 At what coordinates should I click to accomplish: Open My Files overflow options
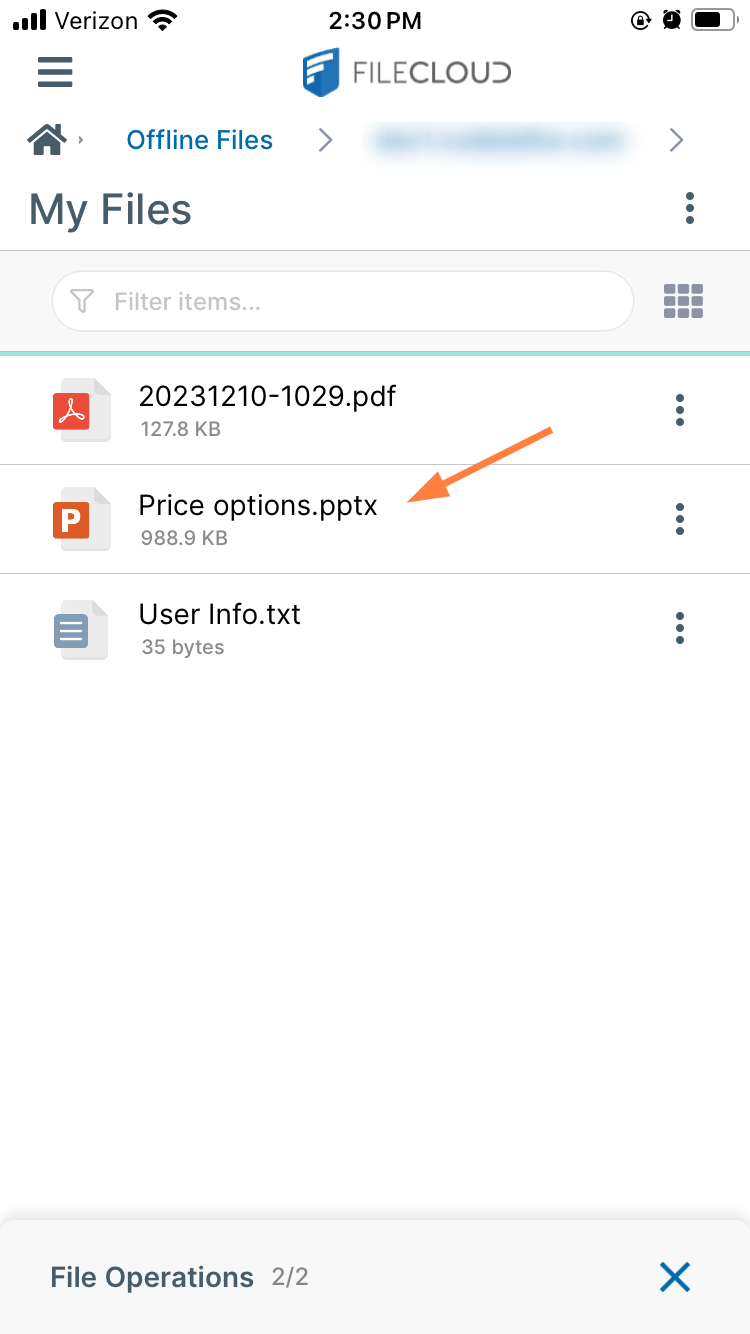click(689, 209)
